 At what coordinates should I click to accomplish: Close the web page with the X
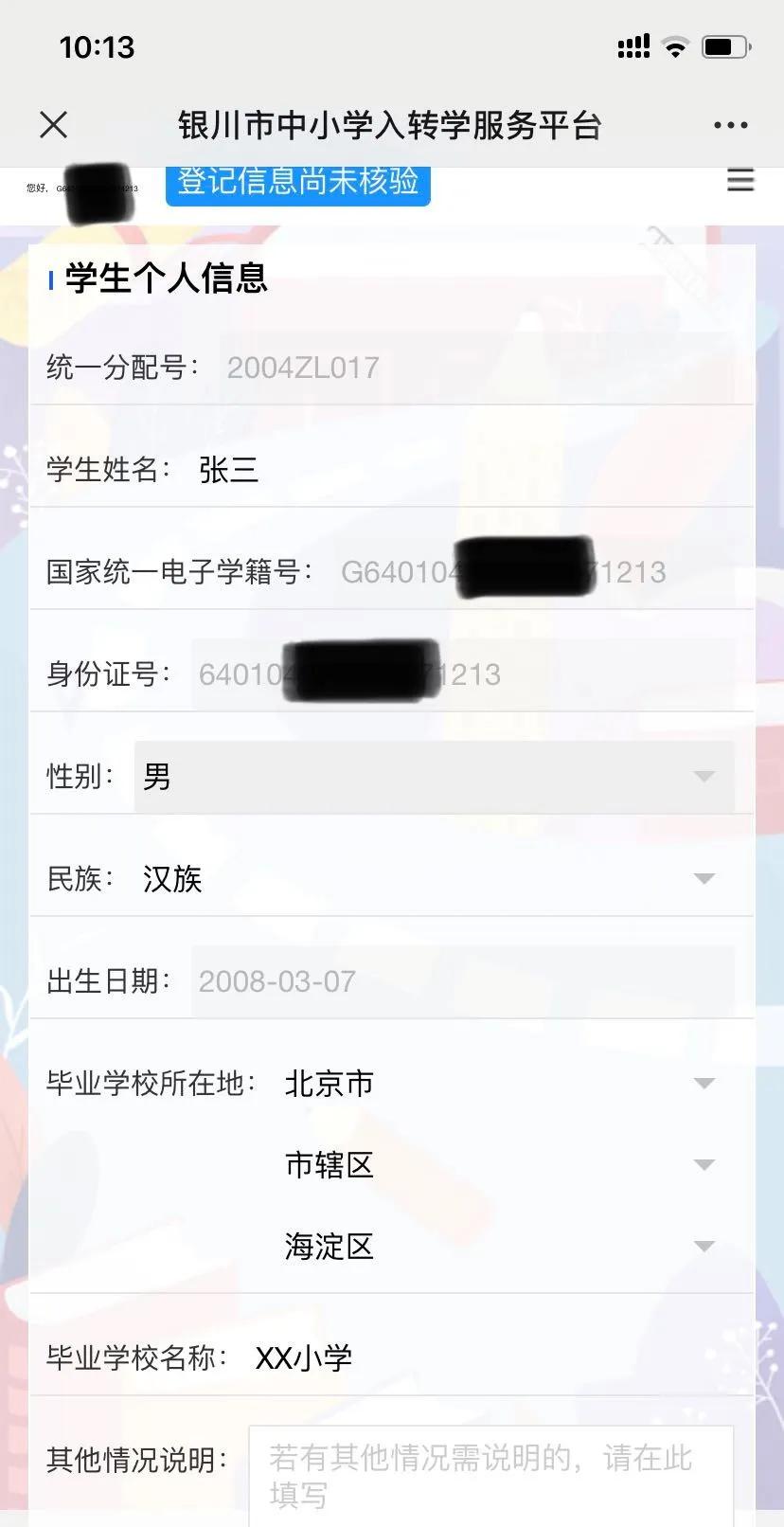tap(54, 124)
